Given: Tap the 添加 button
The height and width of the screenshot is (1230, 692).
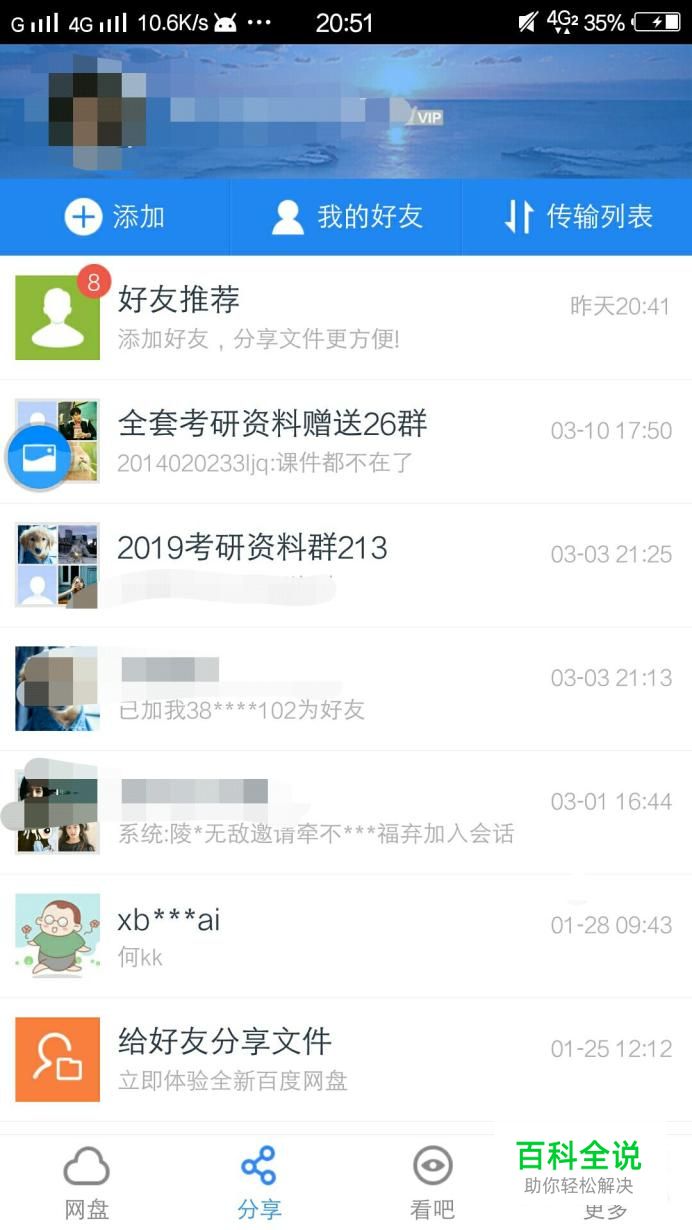Looking at the screenshot, I should coord(115,217).
